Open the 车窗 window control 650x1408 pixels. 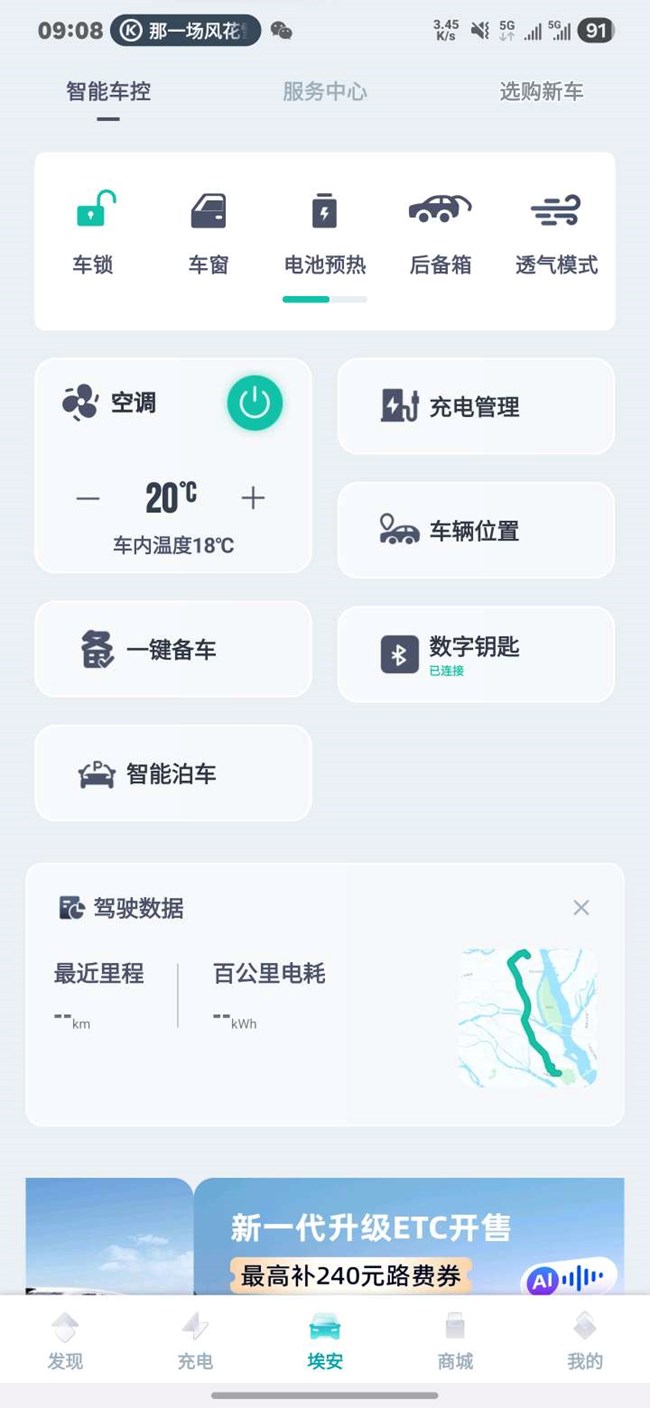208,232
